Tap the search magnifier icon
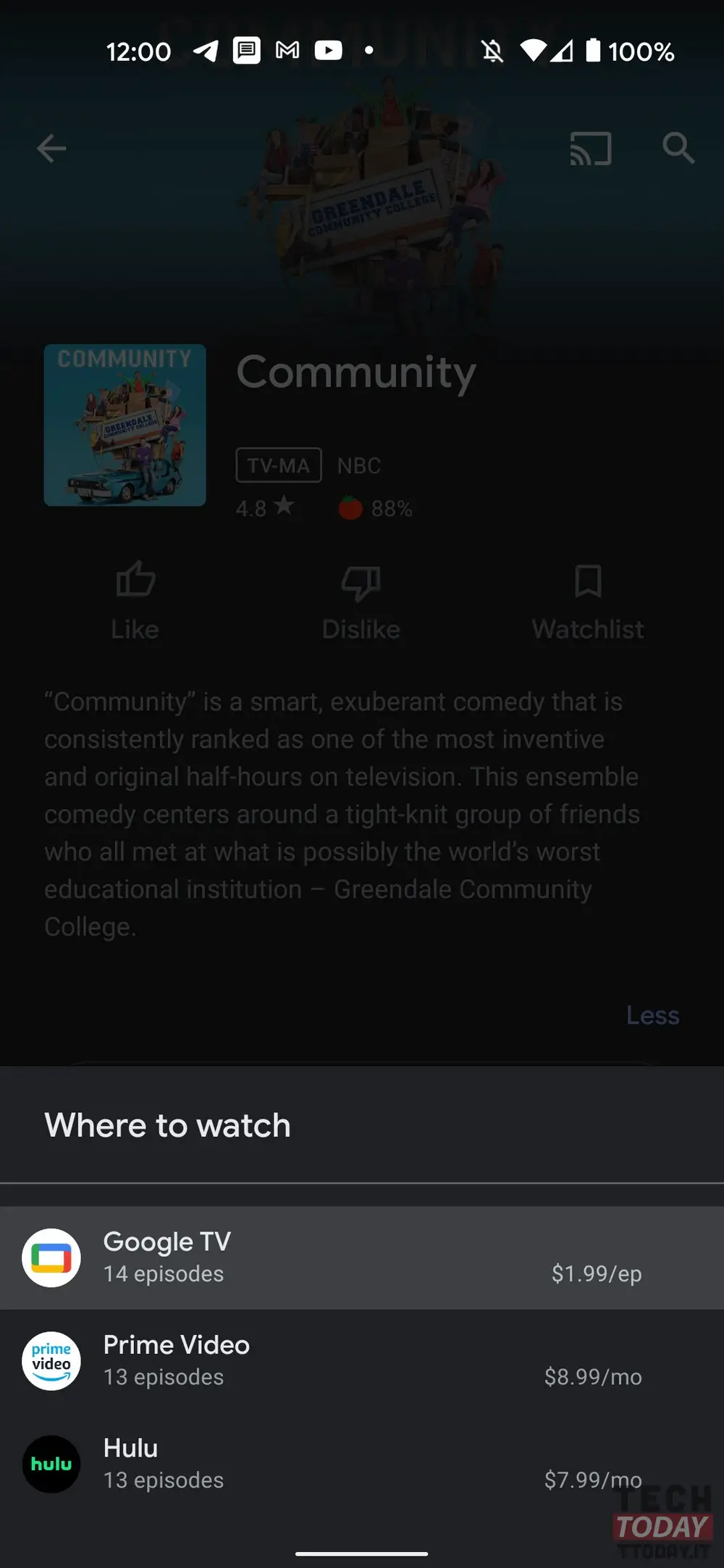Screen dimensions: 724x1568 (x=678, y=148)
